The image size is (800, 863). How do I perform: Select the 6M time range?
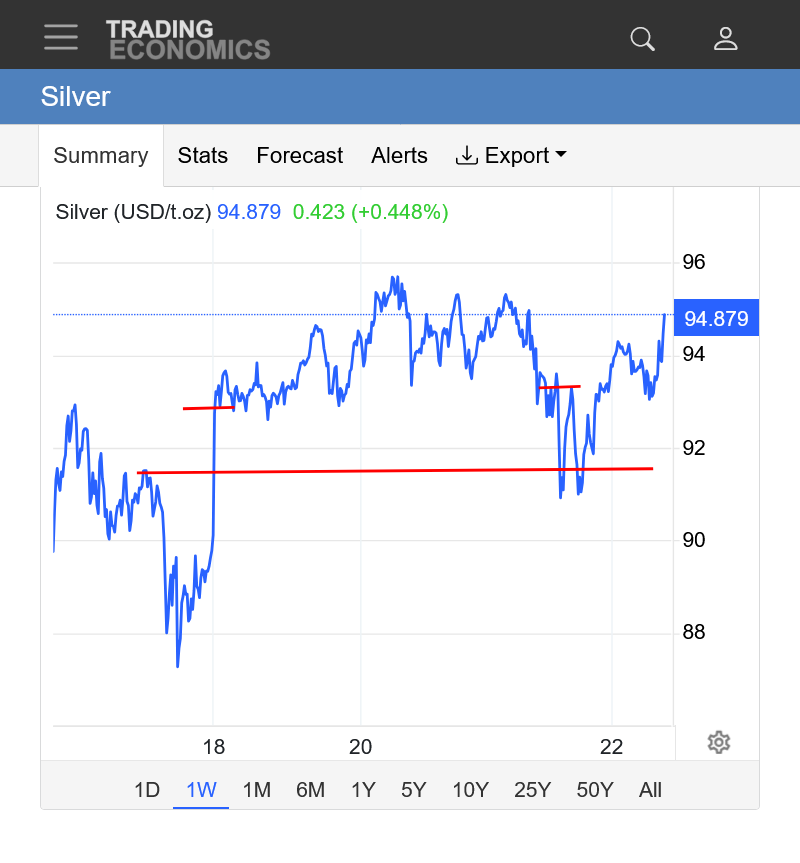[310, 790]
